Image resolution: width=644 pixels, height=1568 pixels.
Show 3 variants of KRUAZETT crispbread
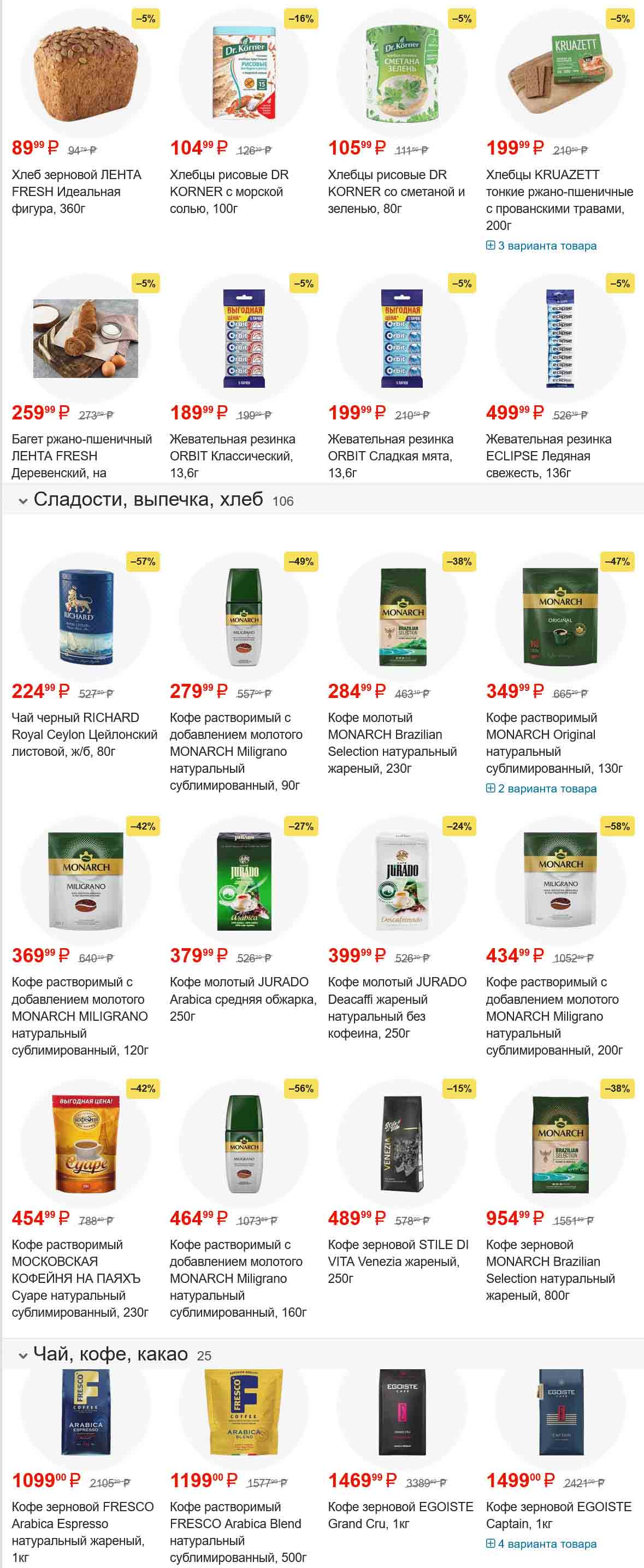pos(541,246)
